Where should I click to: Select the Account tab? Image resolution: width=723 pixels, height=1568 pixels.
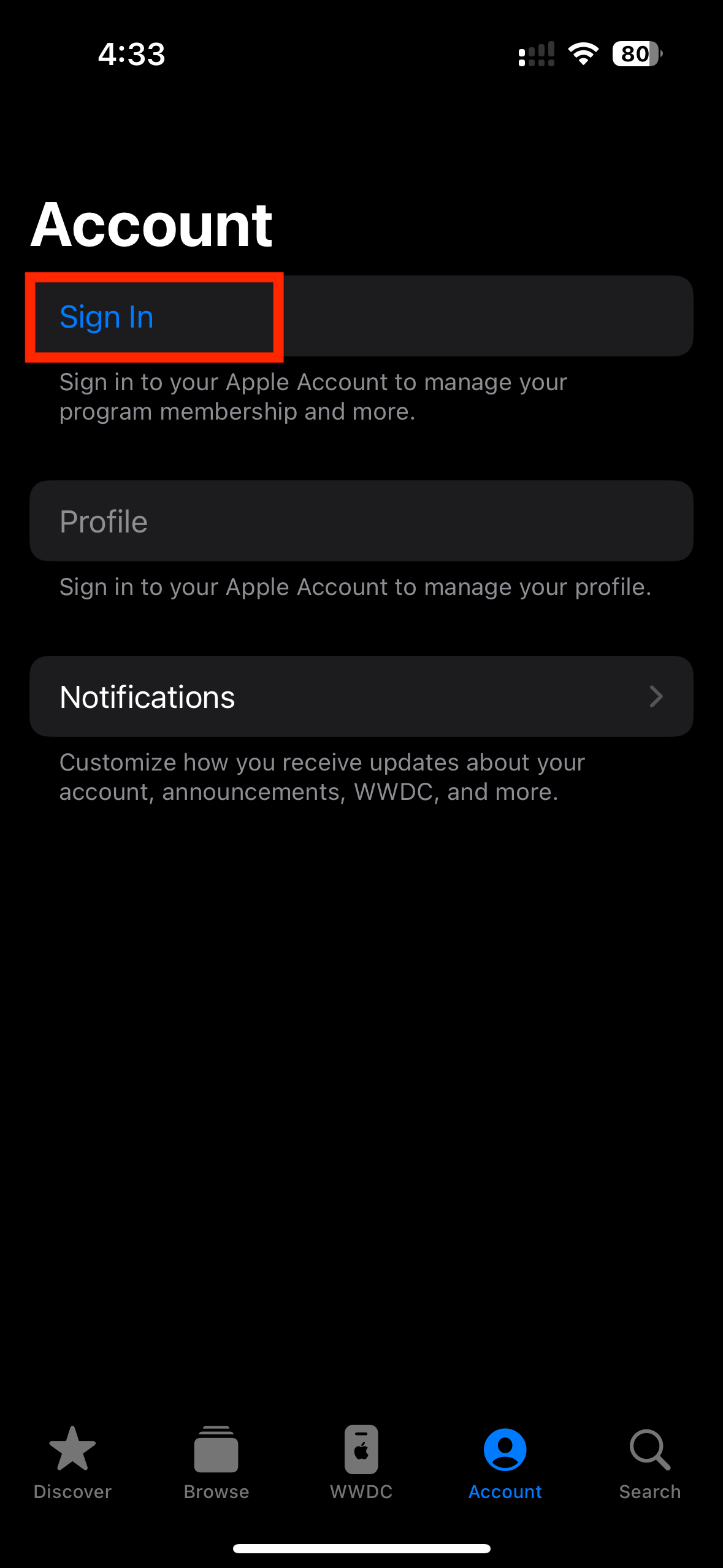click(505, 1462)
